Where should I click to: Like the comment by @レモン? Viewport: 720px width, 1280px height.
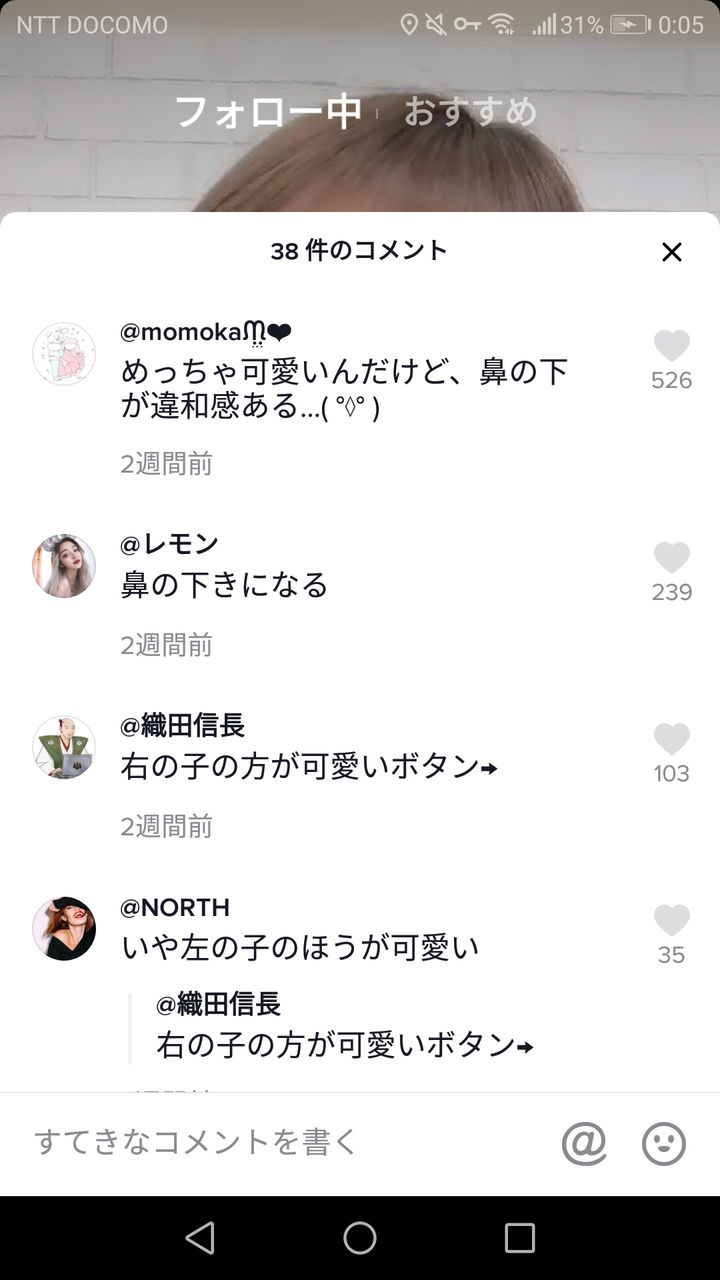[x=672, y=558]
